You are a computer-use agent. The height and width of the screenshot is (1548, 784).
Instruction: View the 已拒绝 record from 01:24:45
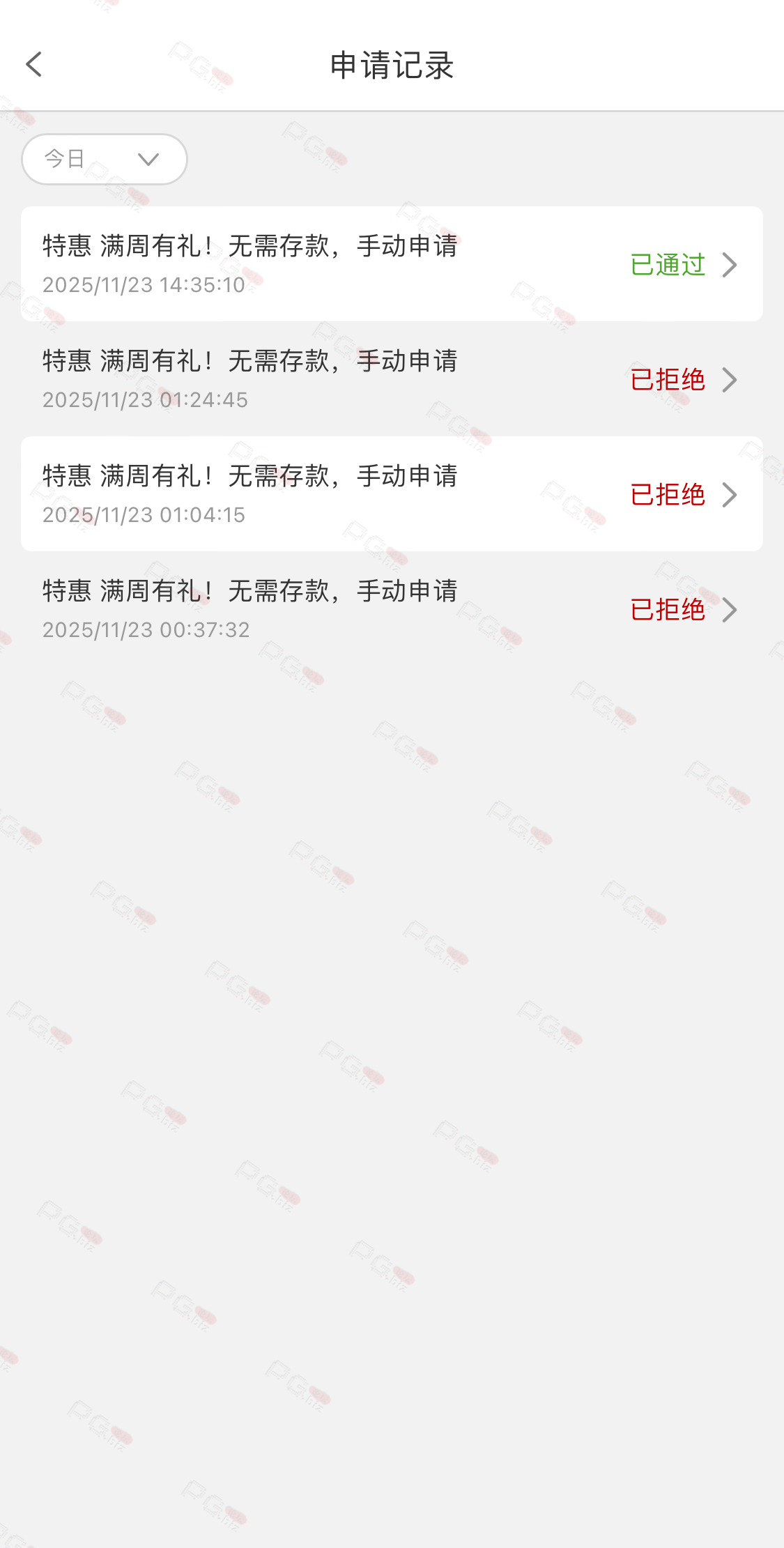pyautogui.click(x=392, y=379)
